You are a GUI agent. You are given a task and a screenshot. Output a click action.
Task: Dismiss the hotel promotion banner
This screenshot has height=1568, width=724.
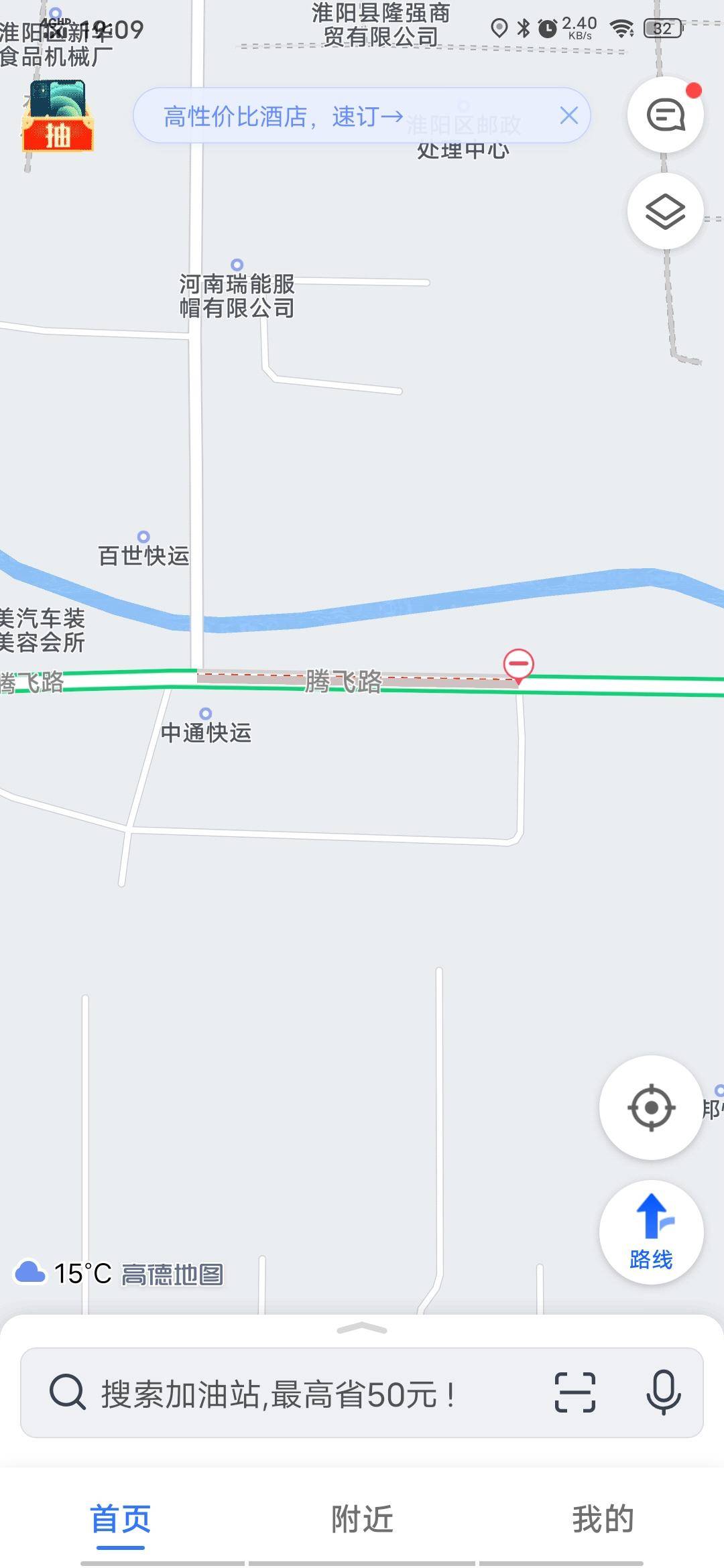568,116
